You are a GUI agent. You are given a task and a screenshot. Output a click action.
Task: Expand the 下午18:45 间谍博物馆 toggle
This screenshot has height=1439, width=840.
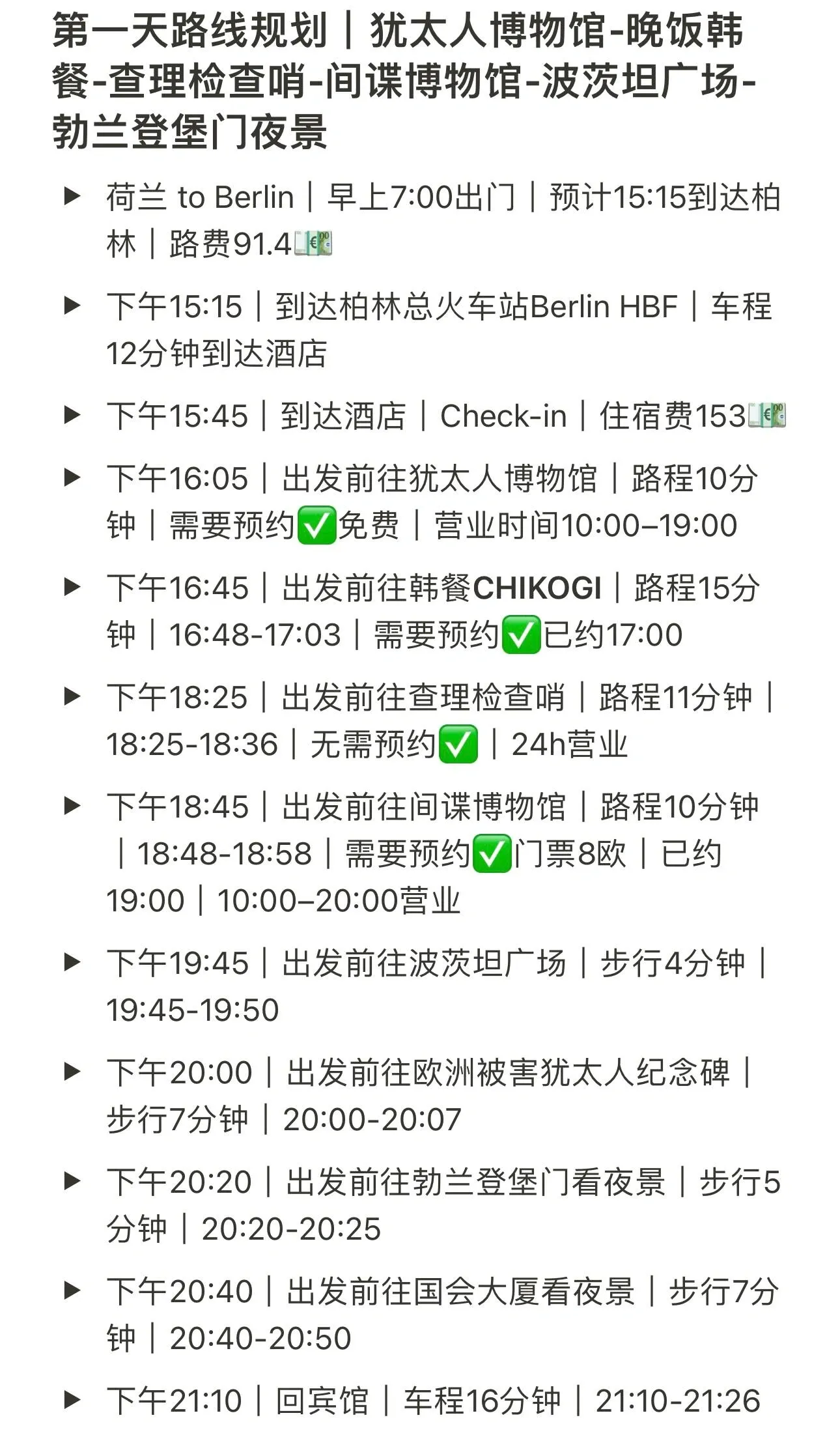click(x=72, y=806)
